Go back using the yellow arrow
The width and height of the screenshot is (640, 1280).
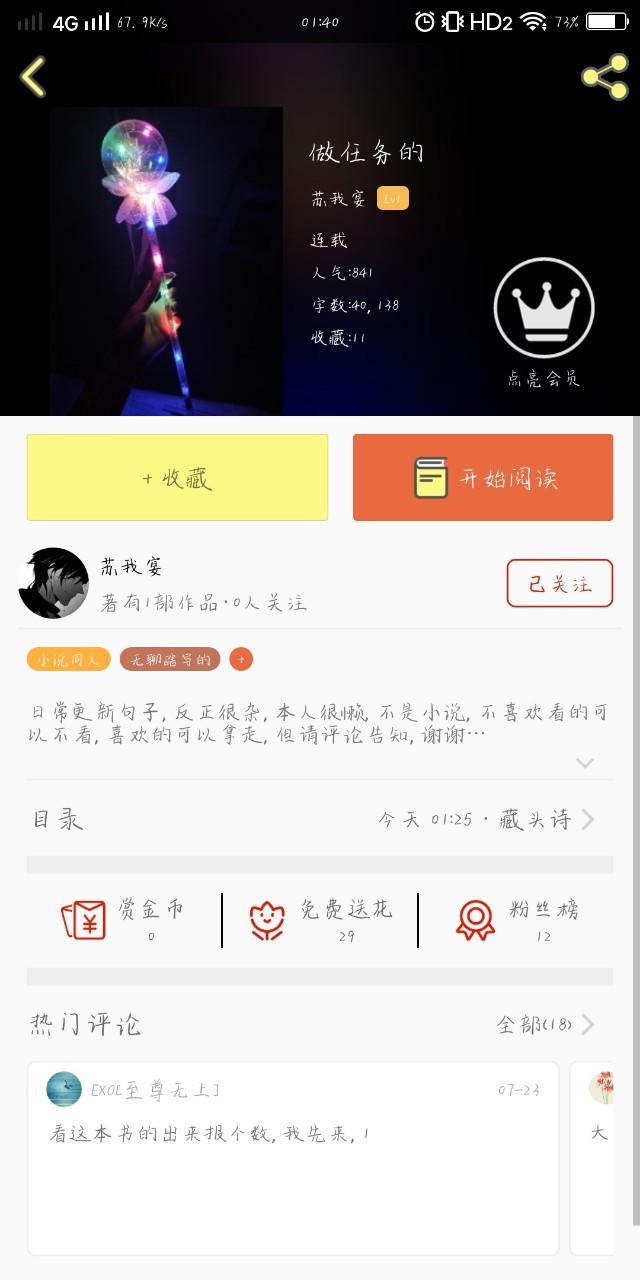point(33,77)
